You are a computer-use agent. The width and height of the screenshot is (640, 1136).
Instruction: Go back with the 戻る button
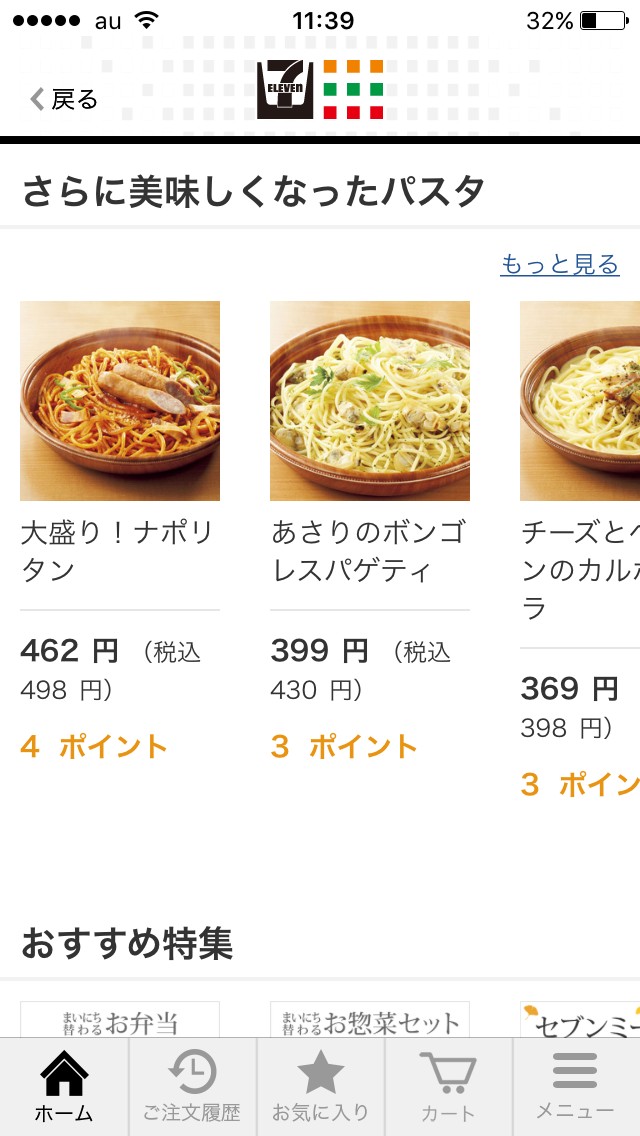point(65,99)
